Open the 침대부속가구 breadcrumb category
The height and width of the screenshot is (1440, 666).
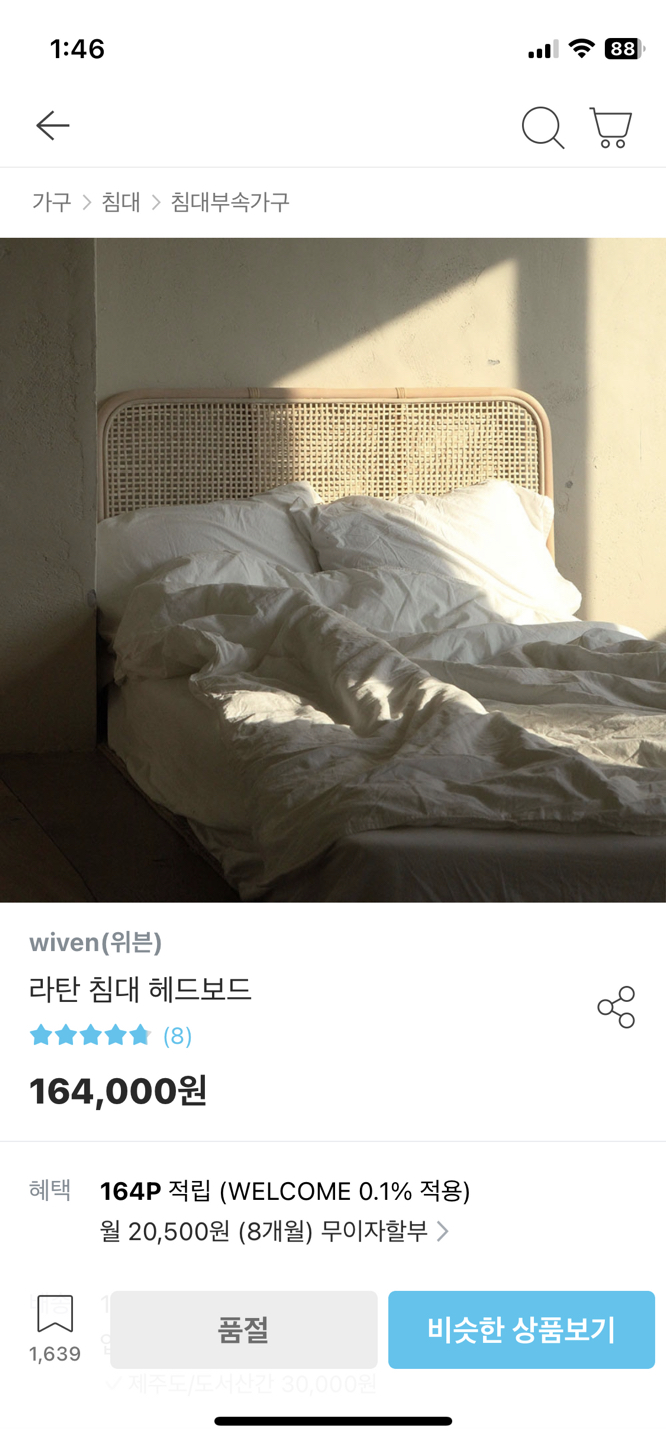point(230,202)
